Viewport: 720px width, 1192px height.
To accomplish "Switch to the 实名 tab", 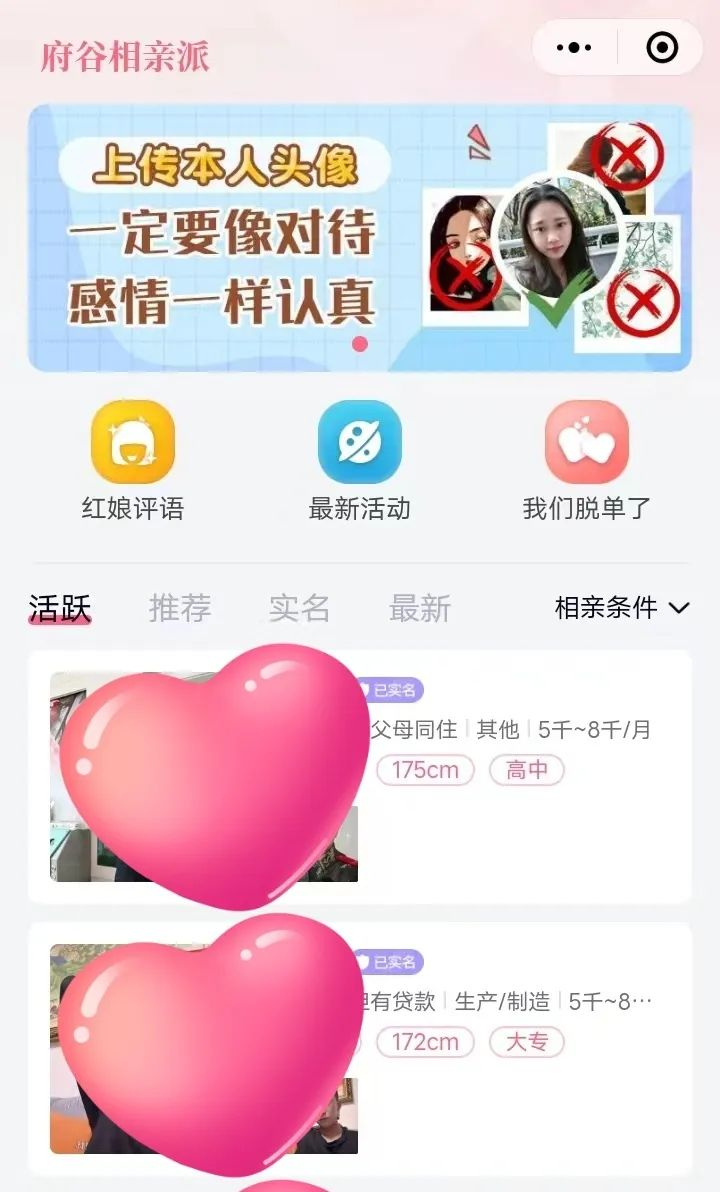I will point(299,608).
